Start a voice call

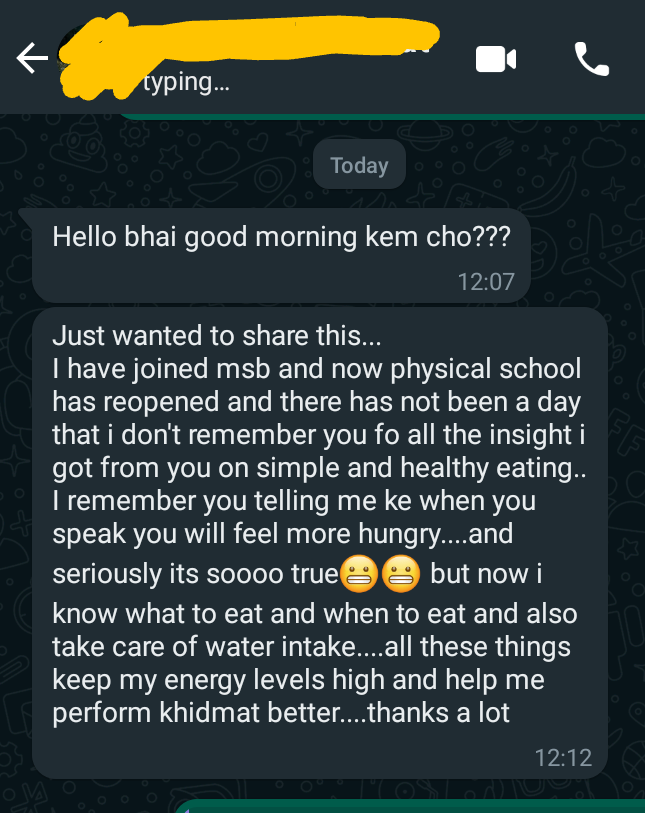(x=592, y=60)
